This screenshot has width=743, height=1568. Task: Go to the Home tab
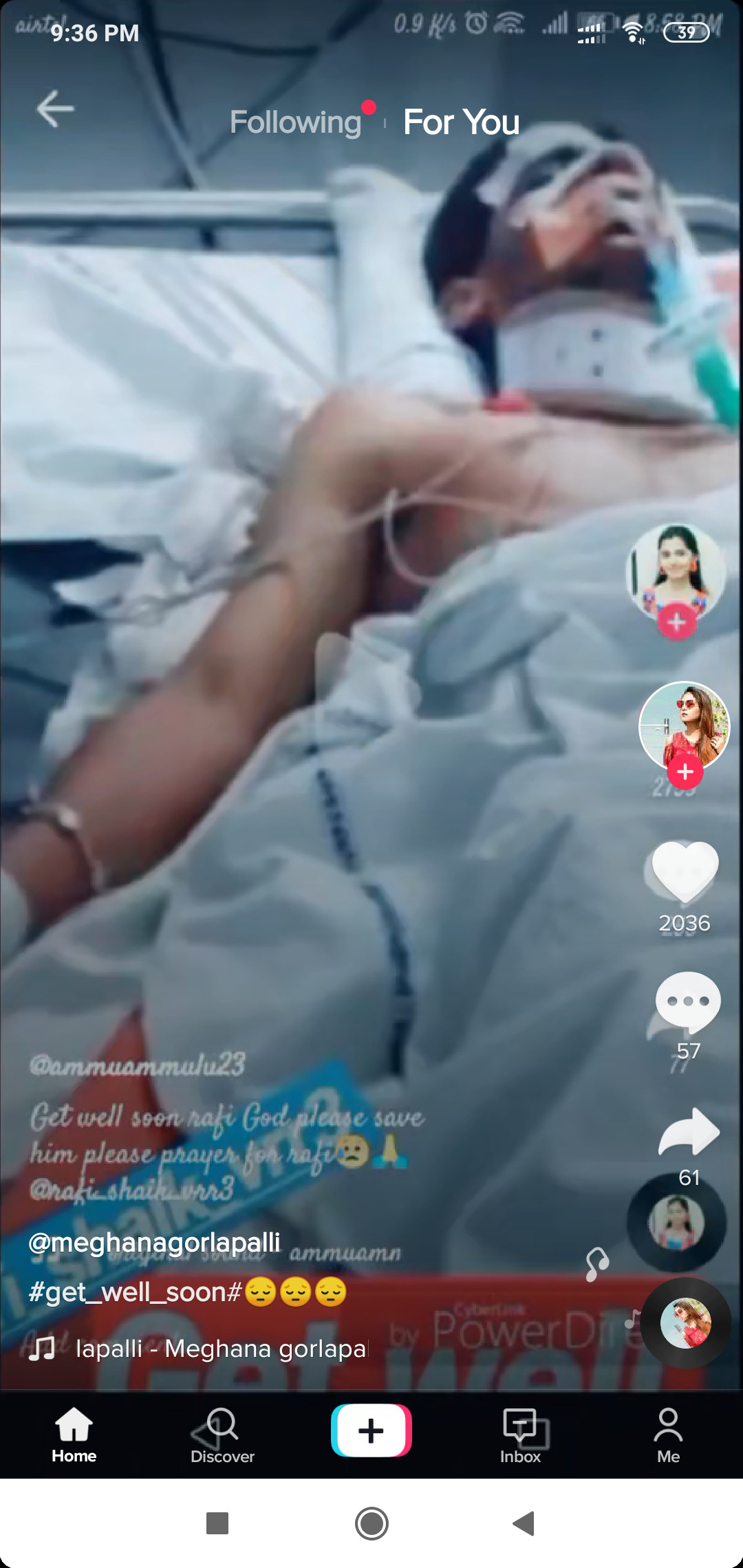(74, 1435)
